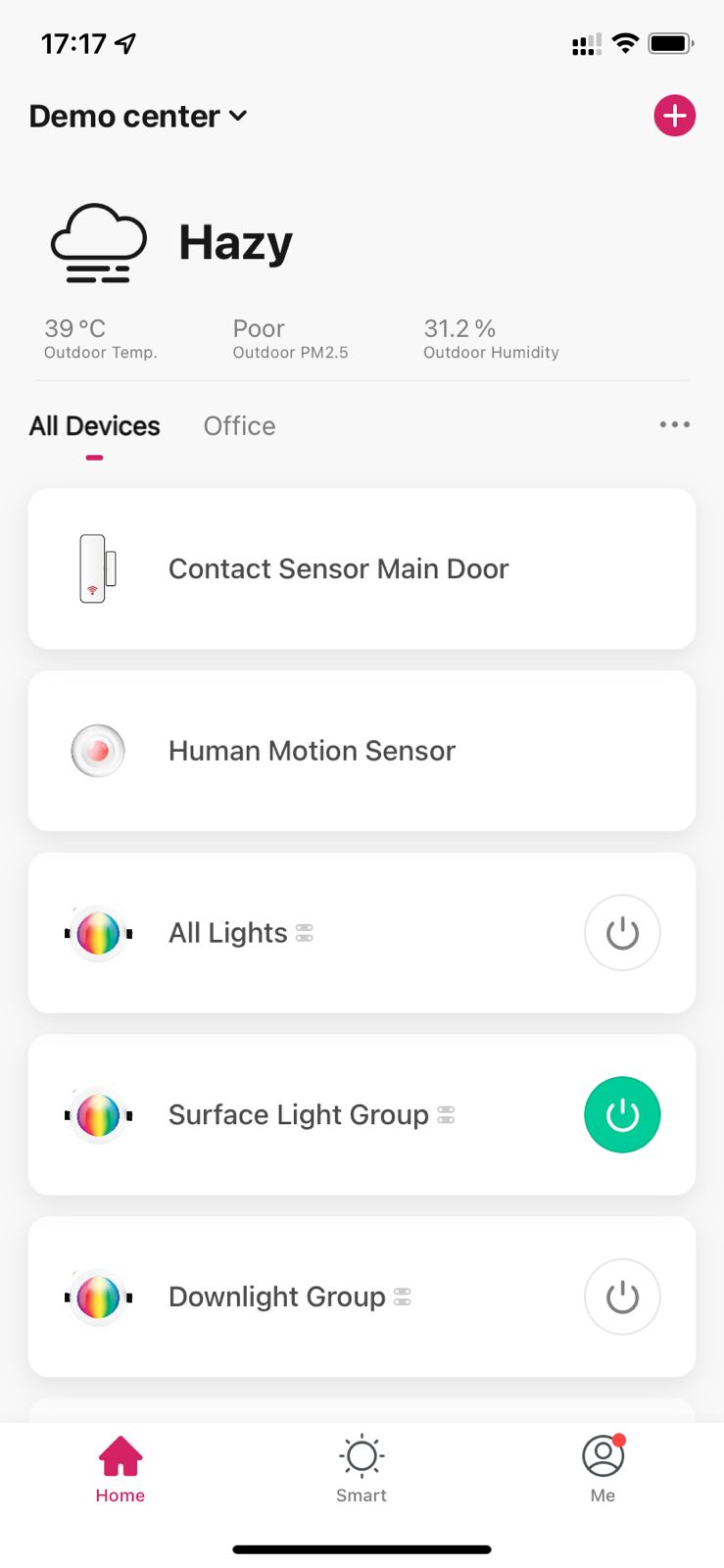724x1568 pixels.
Task: Turn off Surface Light Group power
Action: tap(622, 1115)
